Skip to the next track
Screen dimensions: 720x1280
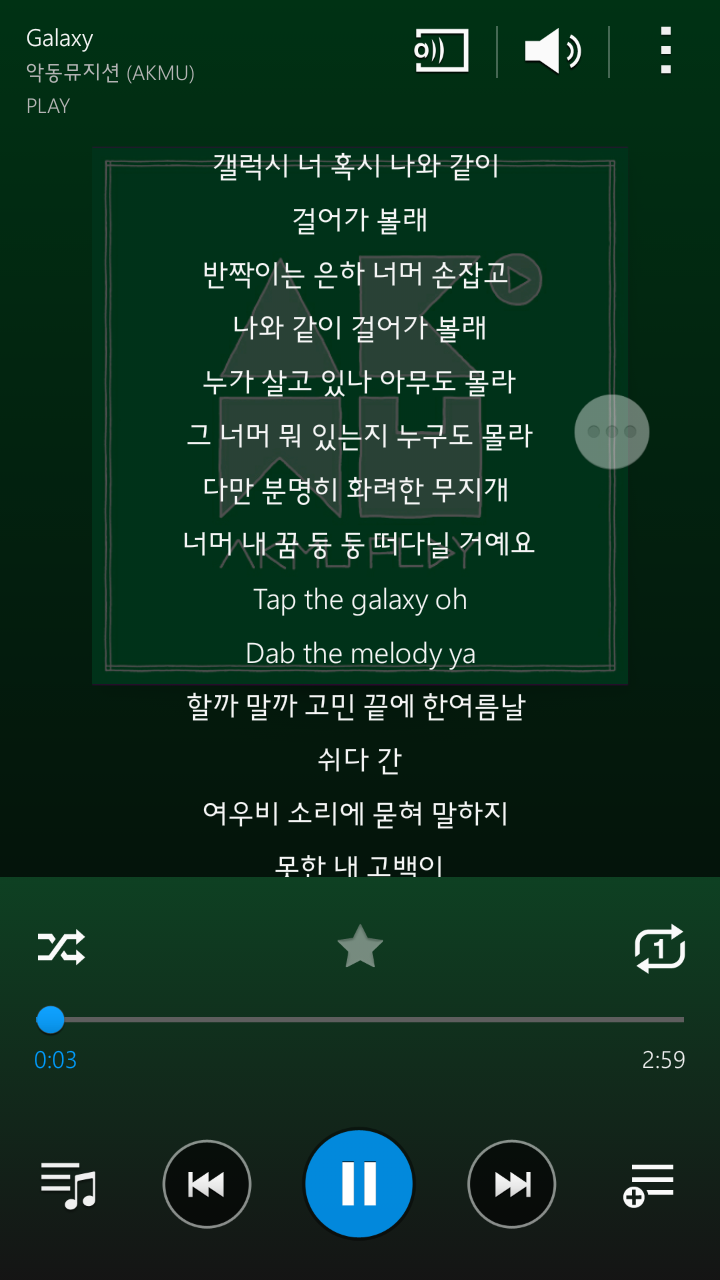tap(512, 1184)
